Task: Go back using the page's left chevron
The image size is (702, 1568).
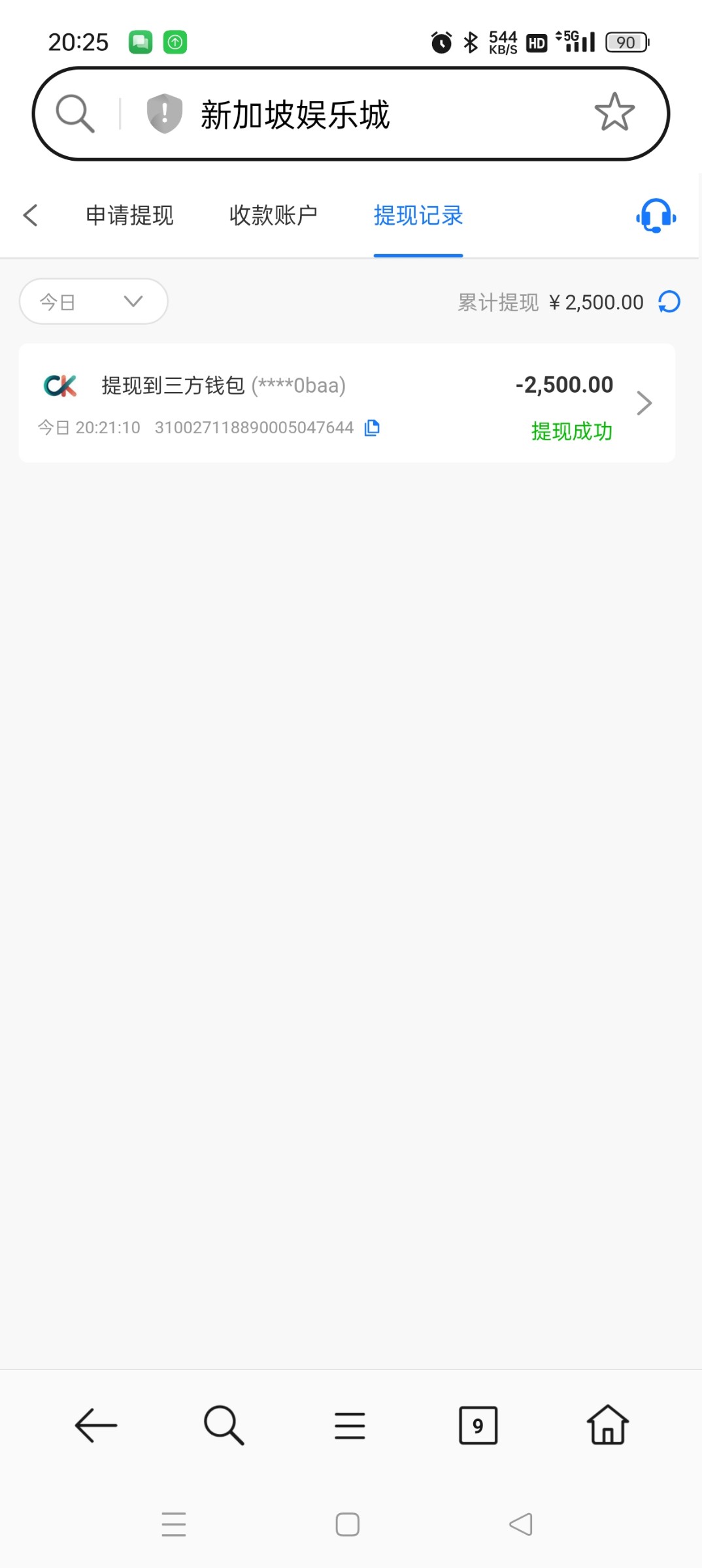Action: pos(30,215)
